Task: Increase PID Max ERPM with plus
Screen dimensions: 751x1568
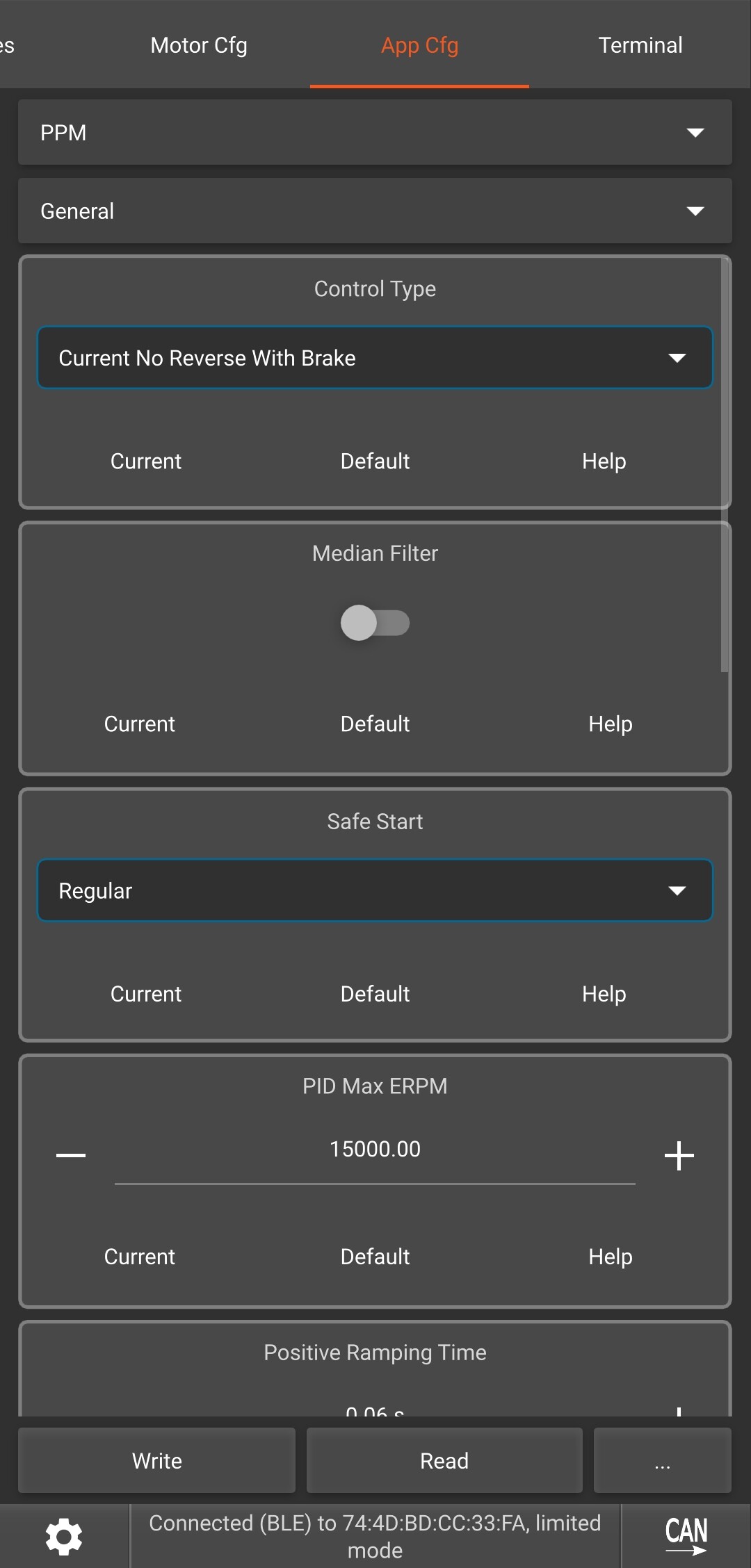Action: tap(679, 1155)
